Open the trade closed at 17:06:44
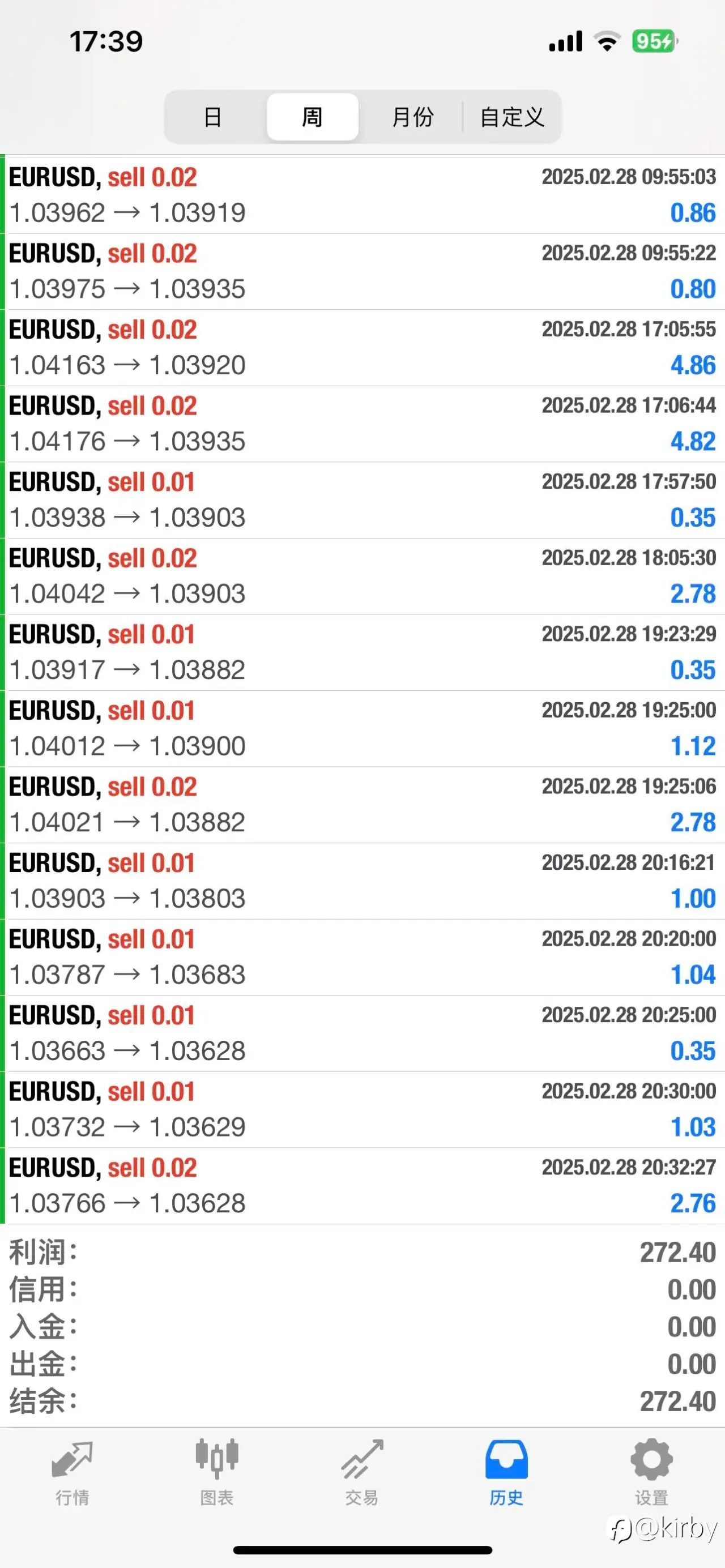 tap(364, 424)
